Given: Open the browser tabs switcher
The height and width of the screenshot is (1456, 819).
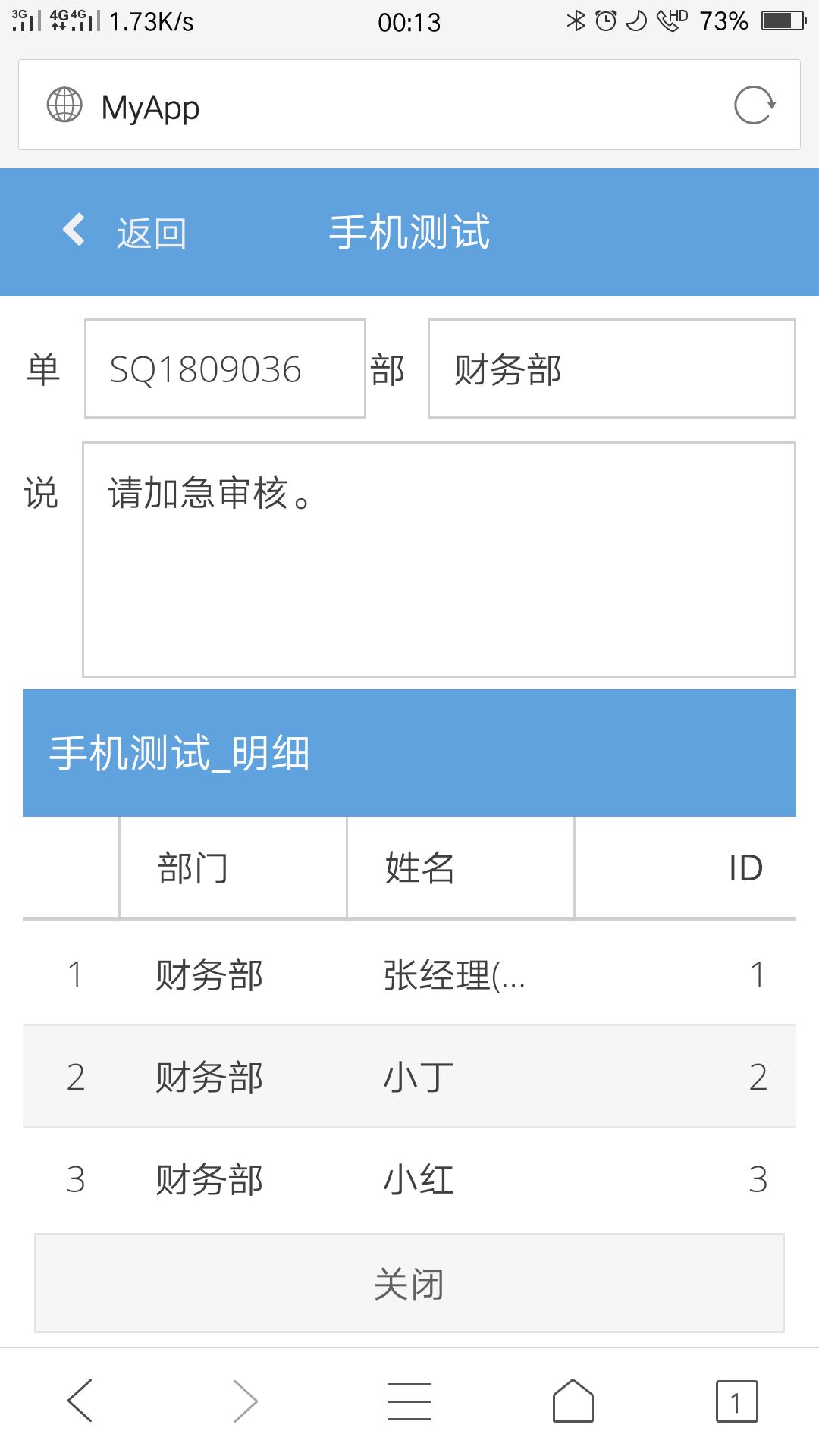Looking at the screenshot, I should tap(736, 1401).
